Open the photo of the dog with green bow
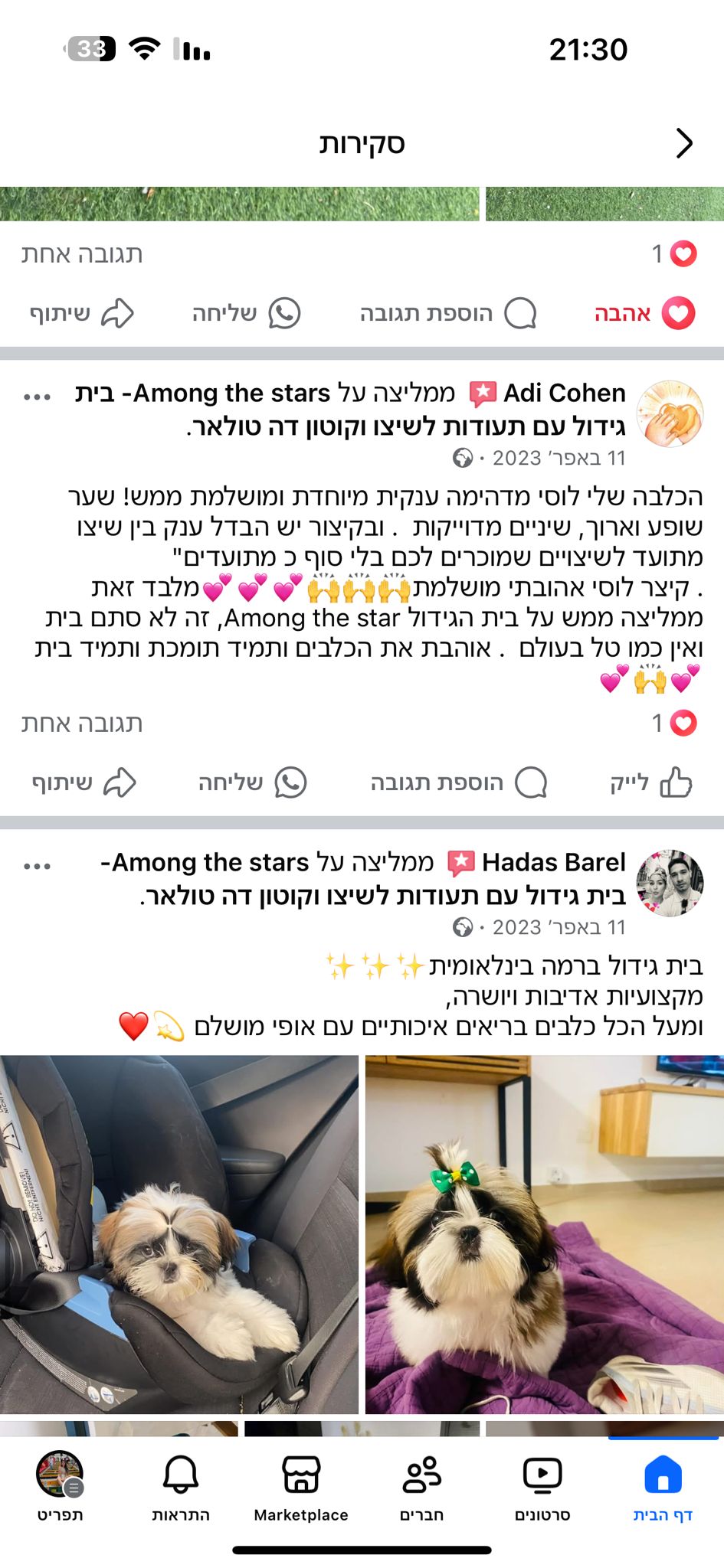 [x=544, y=1234]
